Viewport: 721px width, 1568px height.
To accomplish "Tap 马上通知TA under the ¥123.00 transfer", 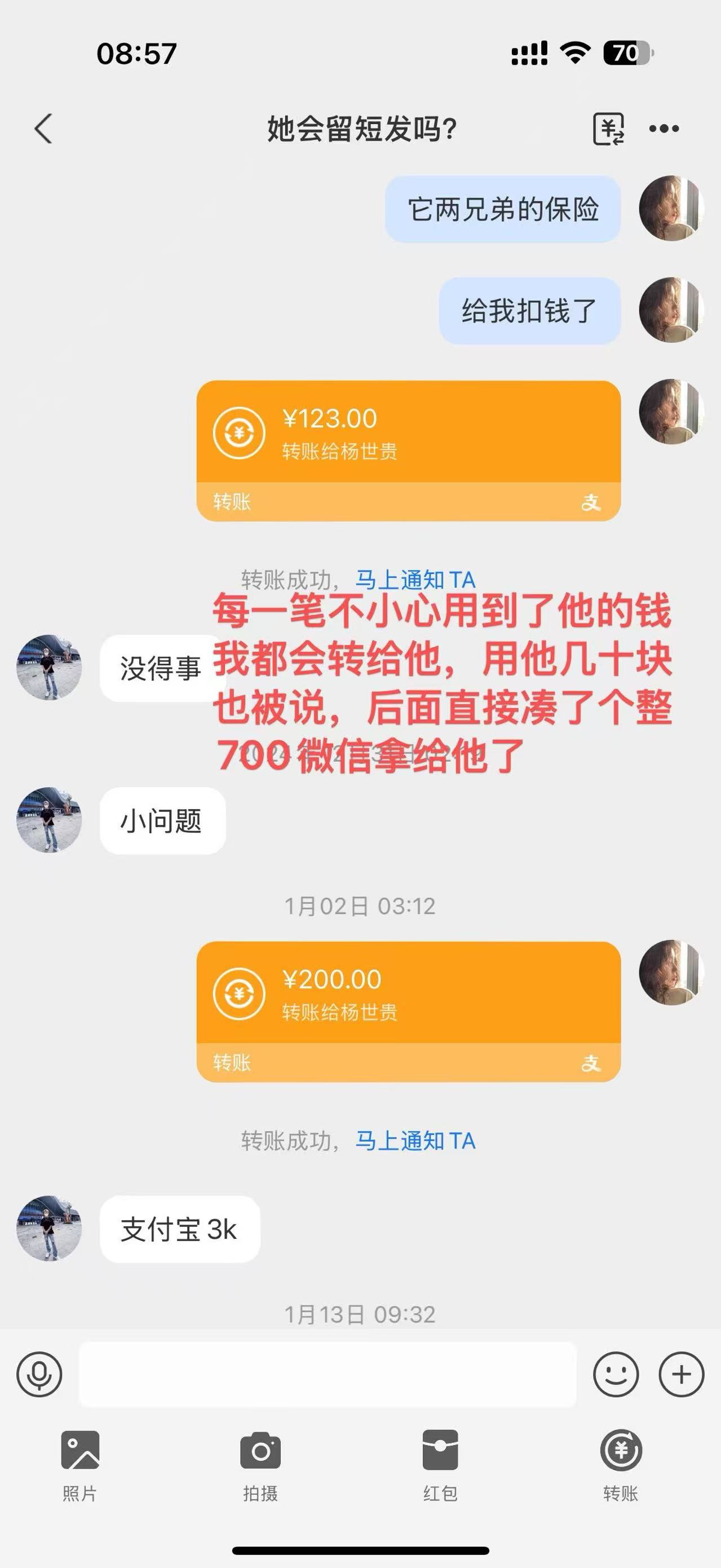I will [415, 580].
